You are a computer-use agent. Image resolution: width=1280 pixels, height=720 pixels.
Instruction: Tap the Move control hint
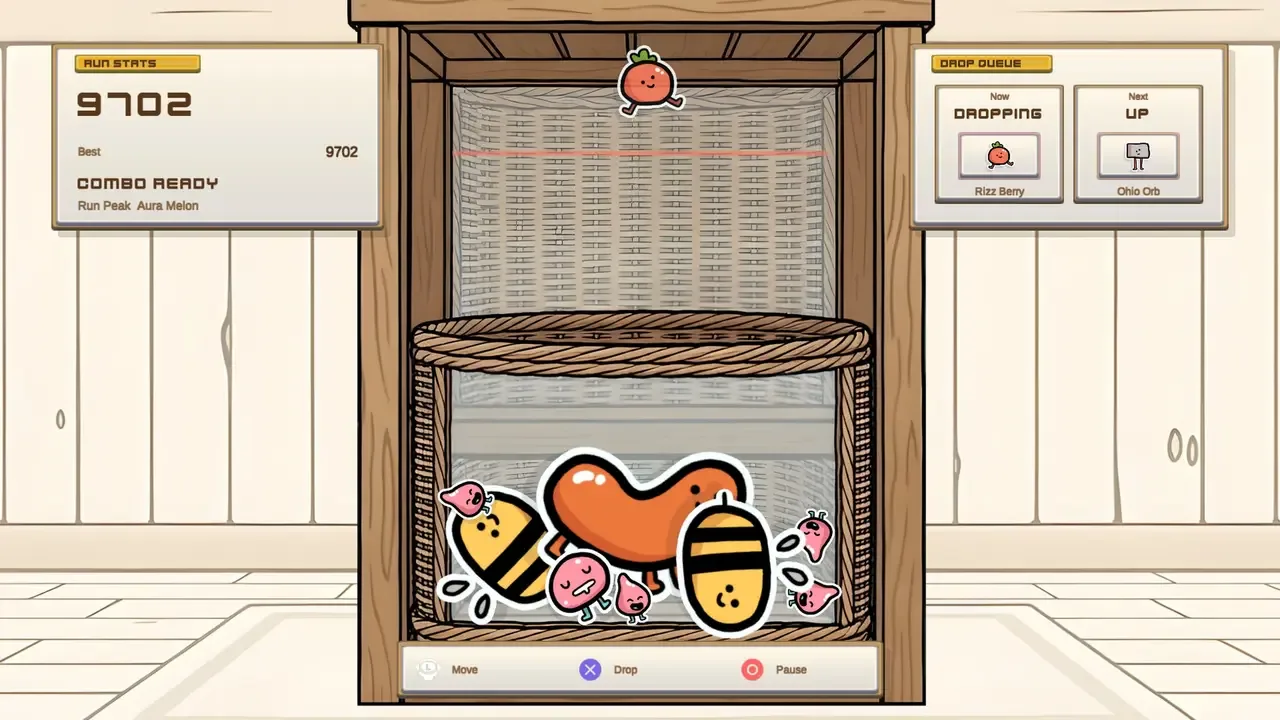point(447,669)
